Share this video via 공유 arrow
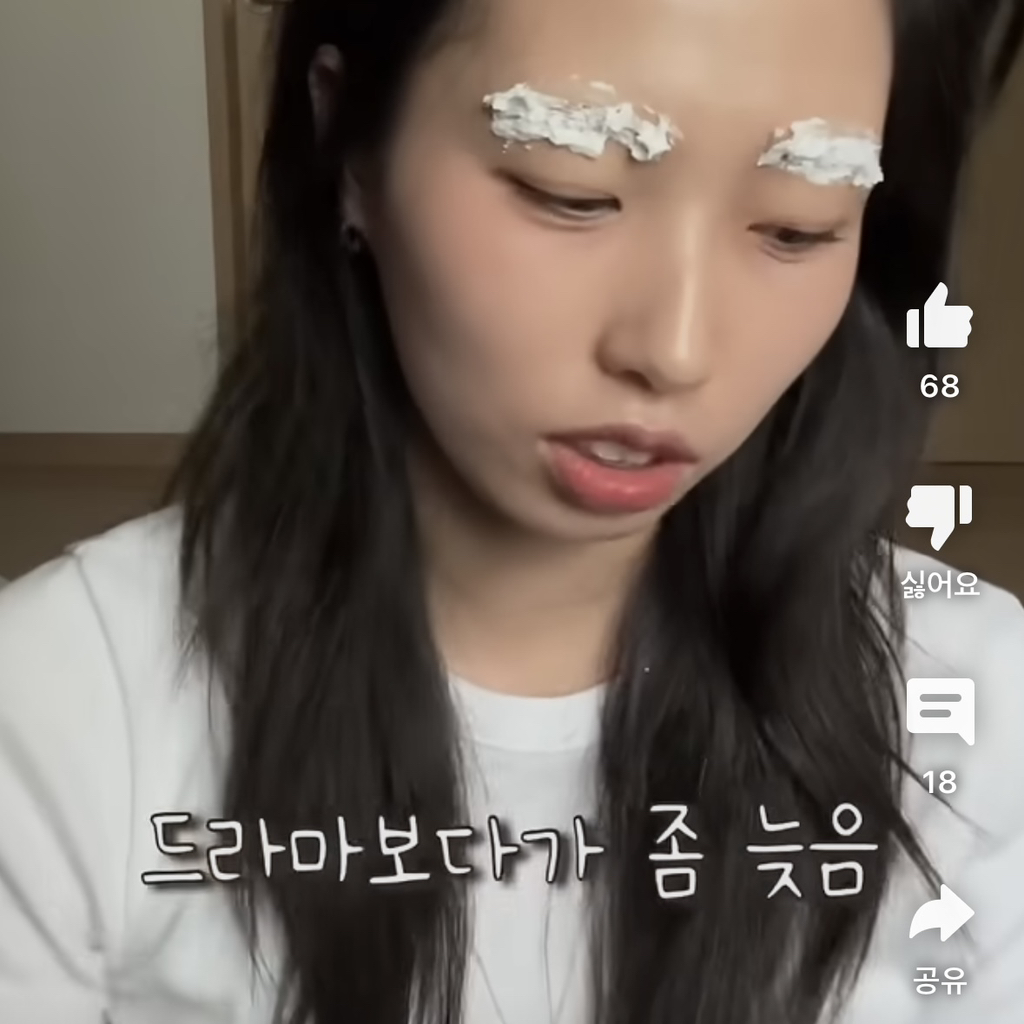This screenshot has height=1024, width=1024. pyautogui.click(x=940, y=914)
